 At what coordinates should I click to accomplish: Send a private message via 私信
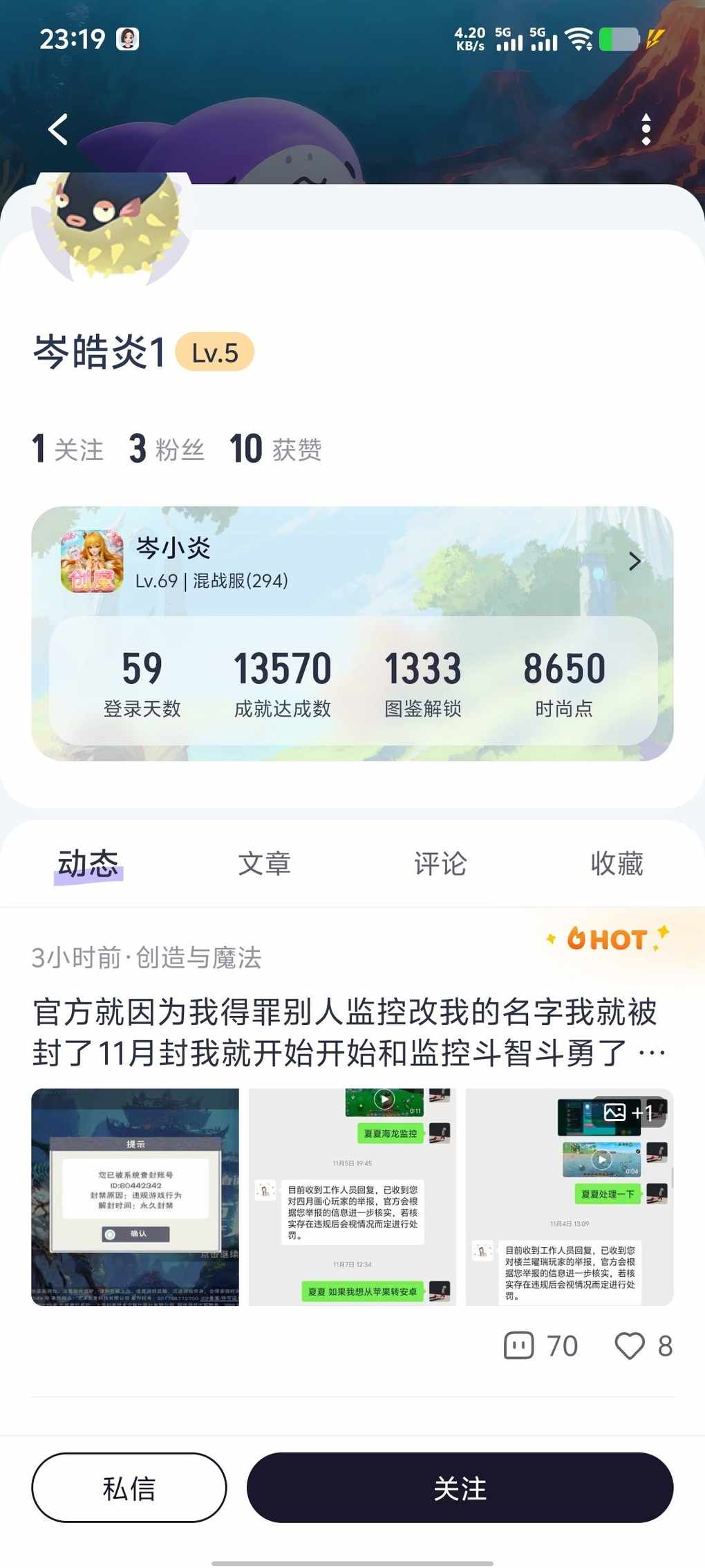pos(129,1487)
